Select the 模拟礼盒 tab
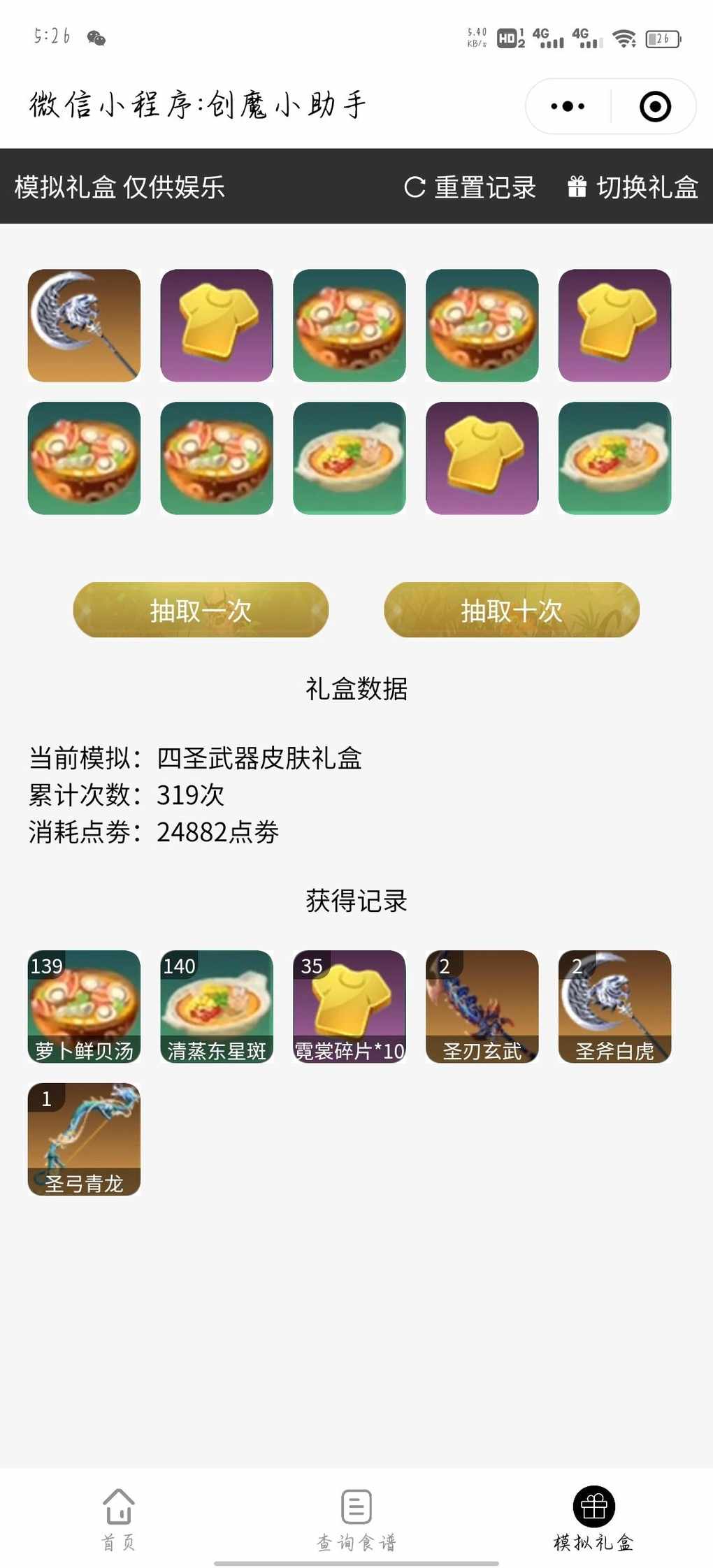Image resolution: width=713 pixels, height=1568 pixels. tap(593, 1517)
